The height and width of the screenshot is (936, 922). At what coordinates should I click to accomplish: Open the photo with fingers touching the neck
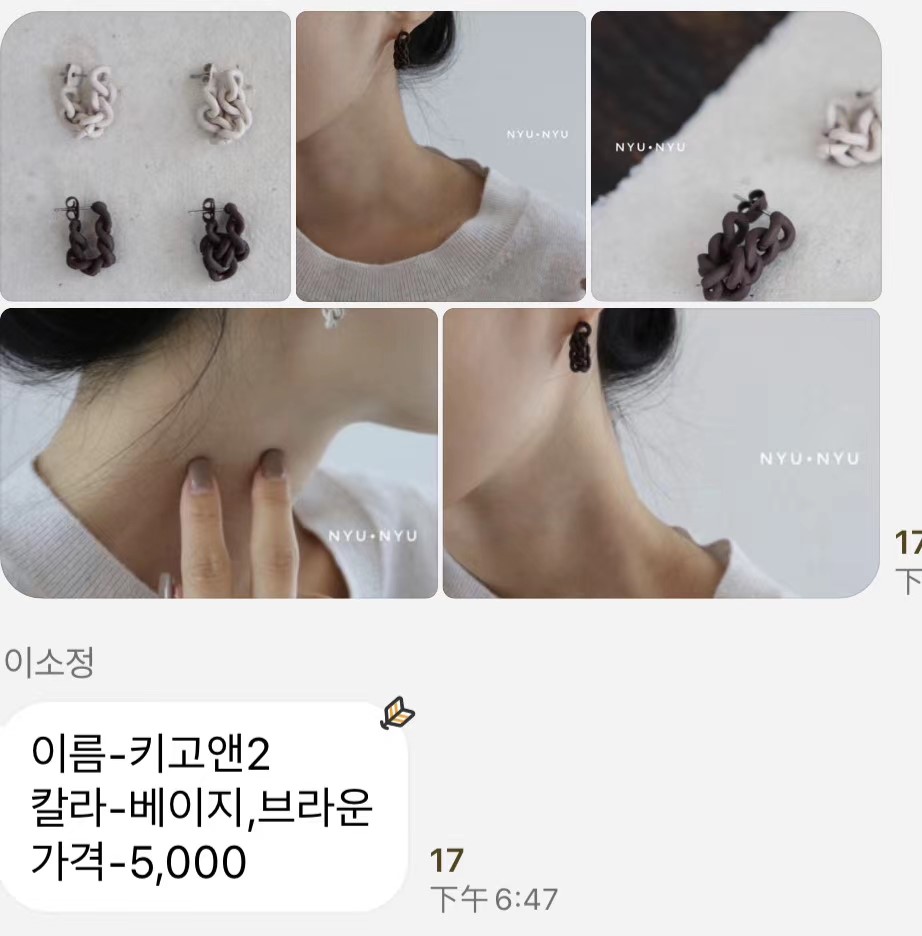point(219,452)
